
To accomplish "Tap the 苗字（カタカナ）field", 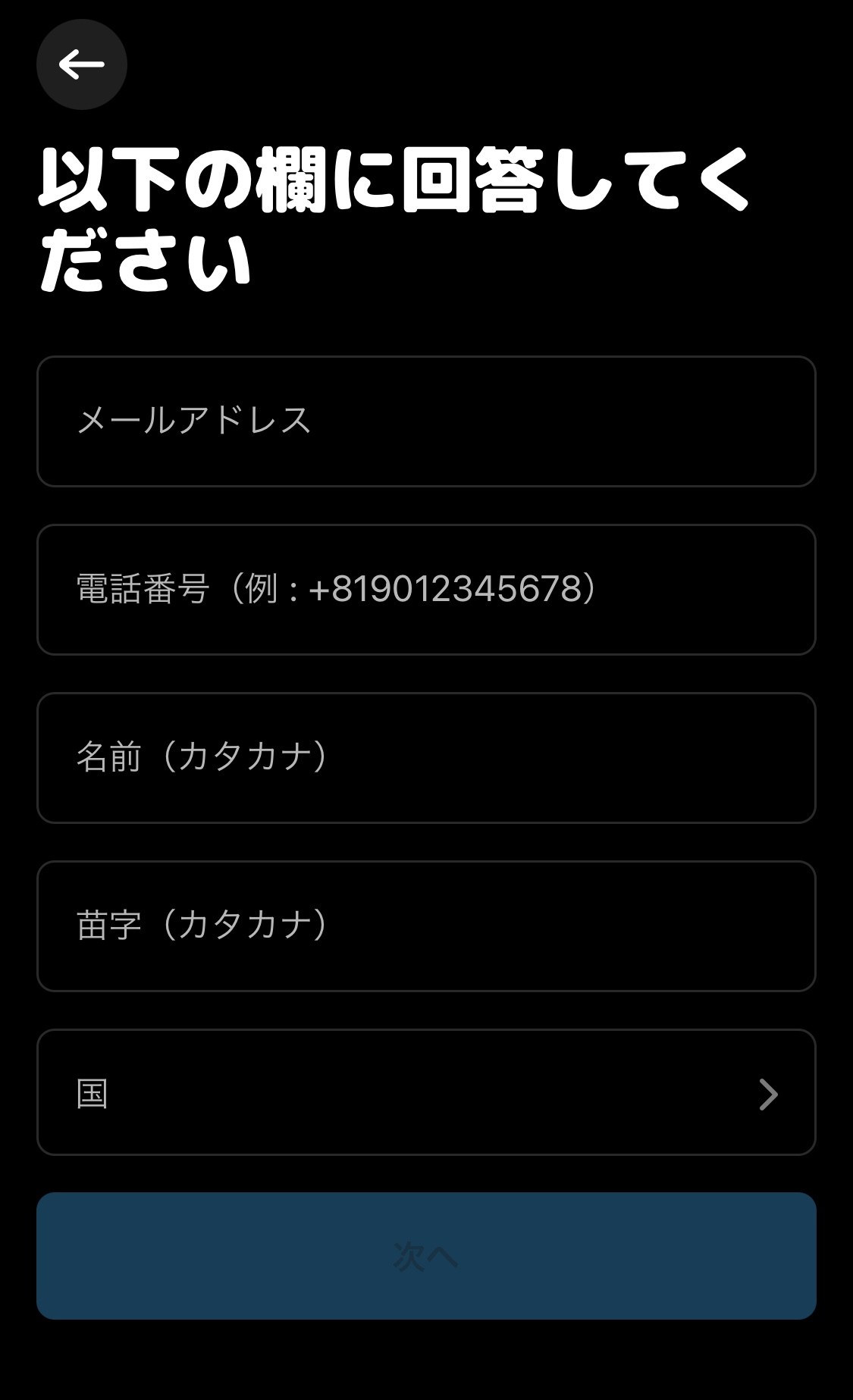I will (426, 926).
